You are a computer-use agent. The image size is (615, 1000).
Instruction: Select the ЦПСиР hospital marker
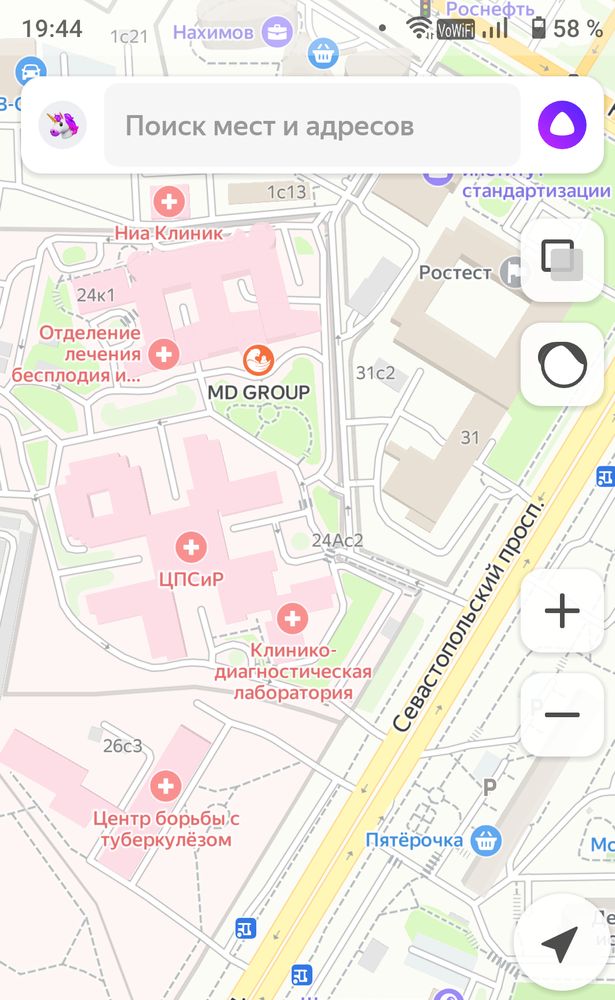click(189, 547)
